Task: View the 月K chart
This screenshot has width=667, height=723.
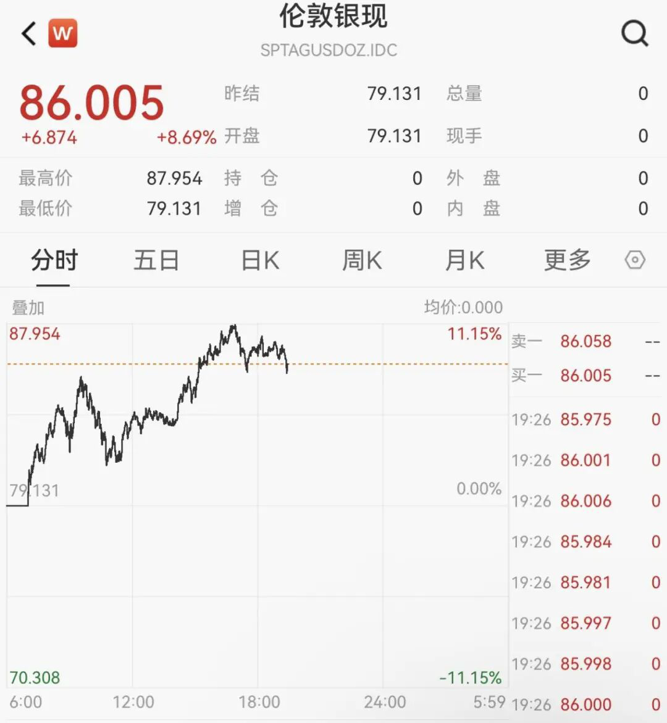Action: point(464,261)
